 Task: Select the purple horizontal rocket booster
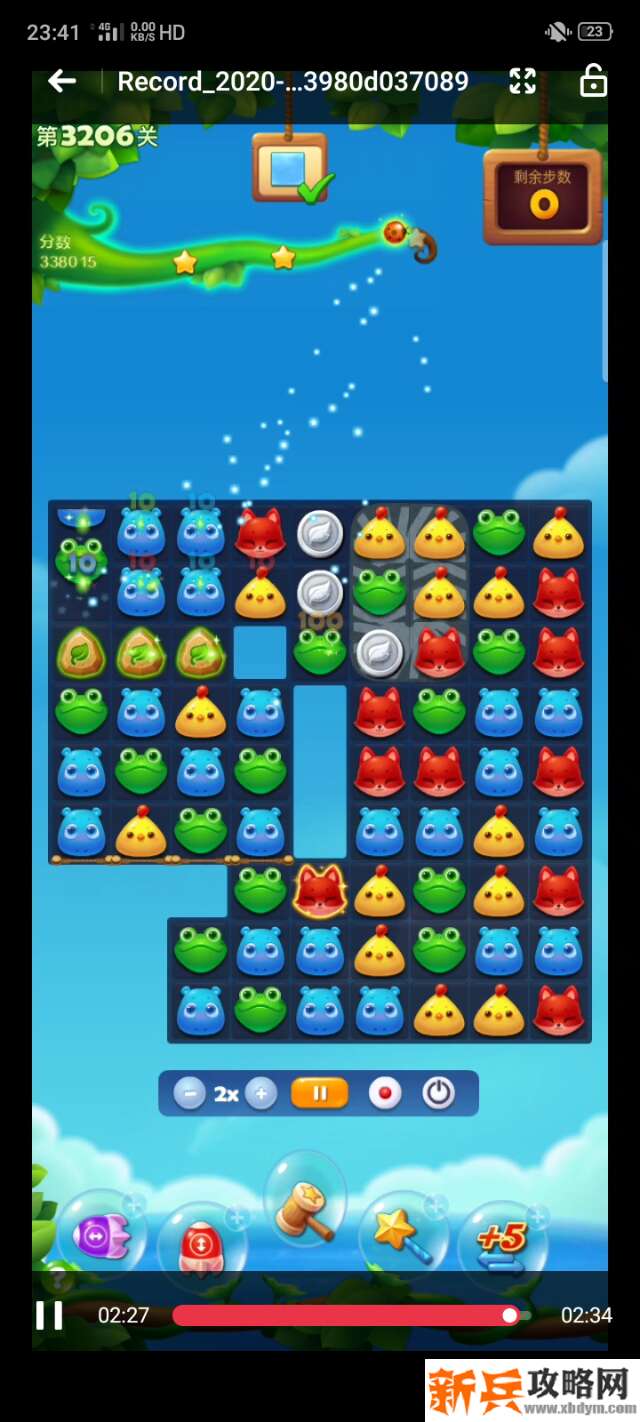click(x=100, y=1235)
